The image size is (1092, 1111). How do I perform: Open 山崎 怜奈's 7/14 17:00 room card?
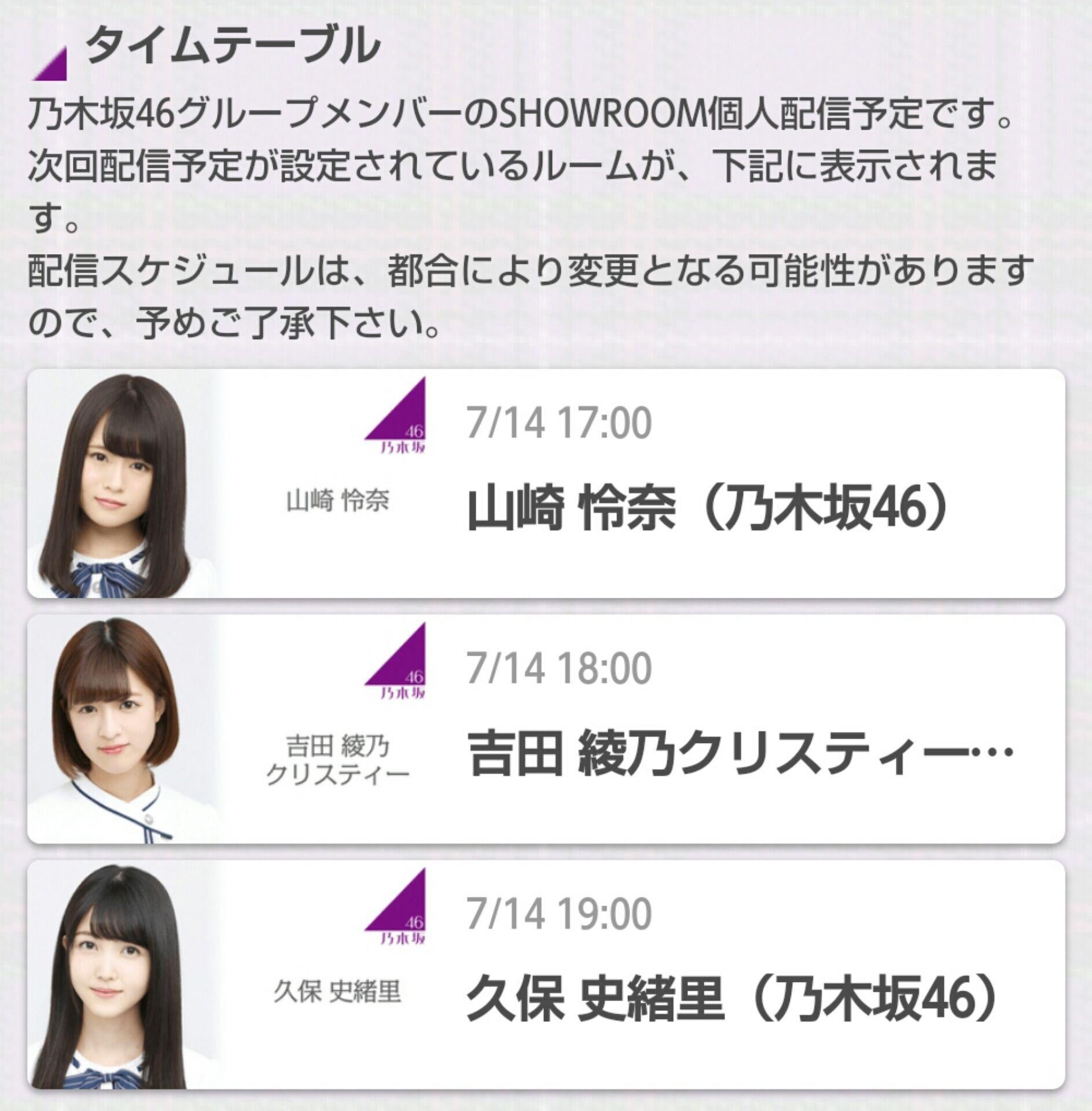546,484
